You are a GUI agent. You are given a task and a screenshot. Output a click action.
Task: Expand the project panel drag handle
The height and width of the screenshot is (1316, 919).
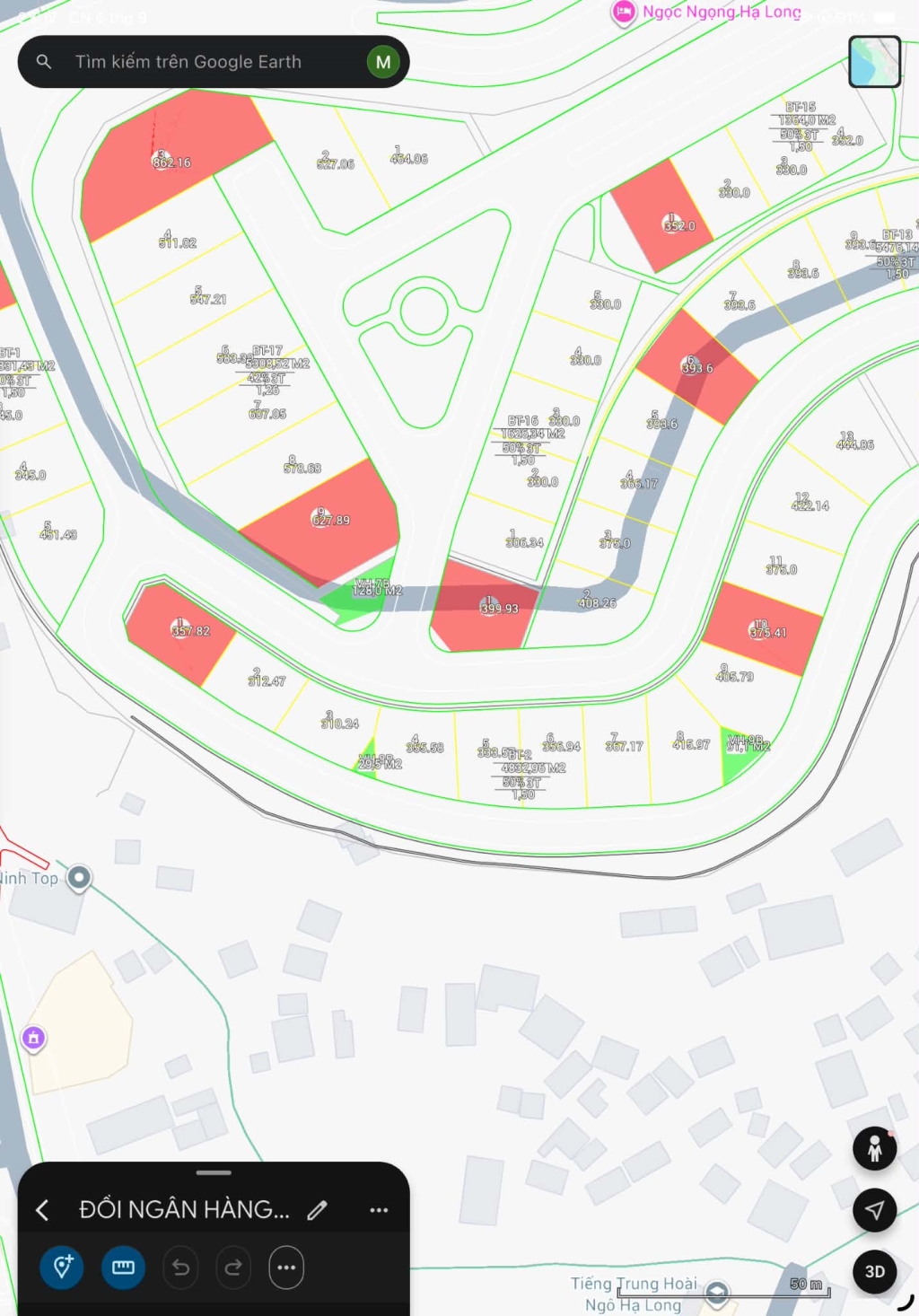pos(214,1172)
